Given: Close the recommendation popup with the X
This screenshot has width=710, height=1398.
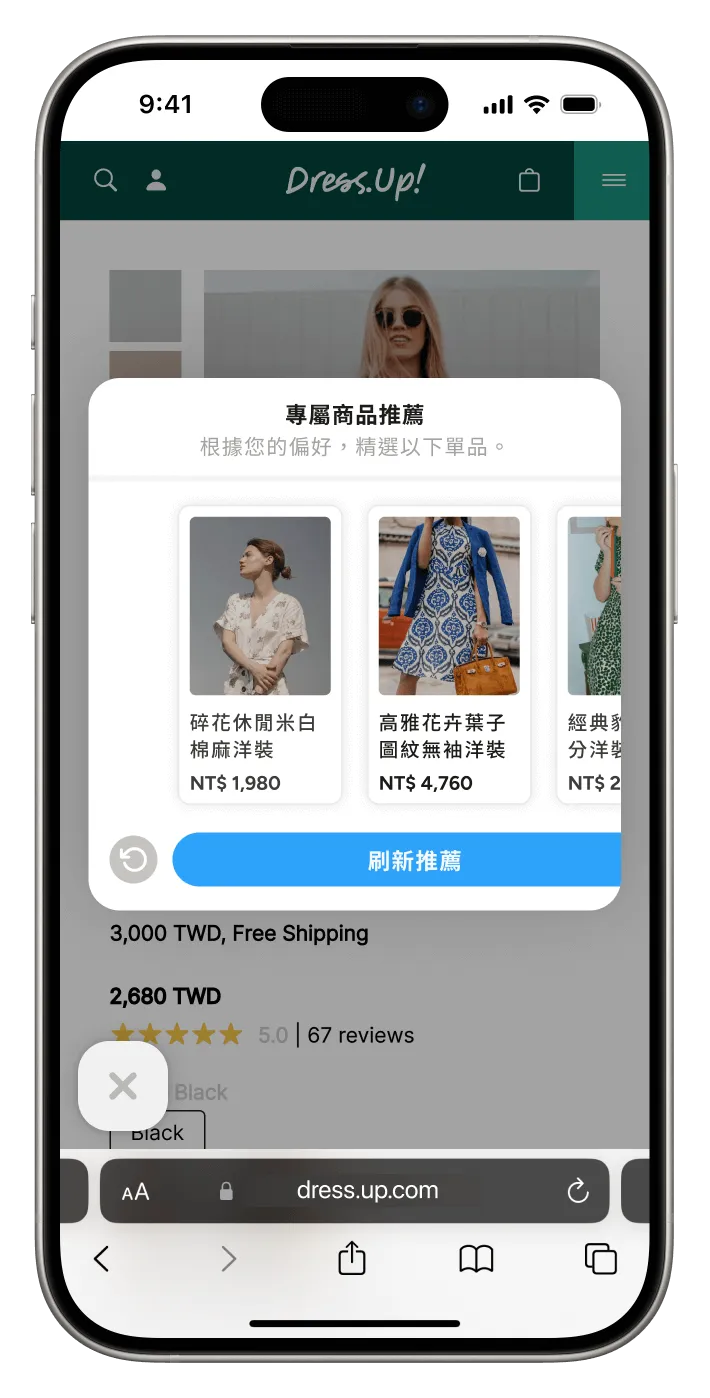Looking at the screenshot, I should point(123,1086).
